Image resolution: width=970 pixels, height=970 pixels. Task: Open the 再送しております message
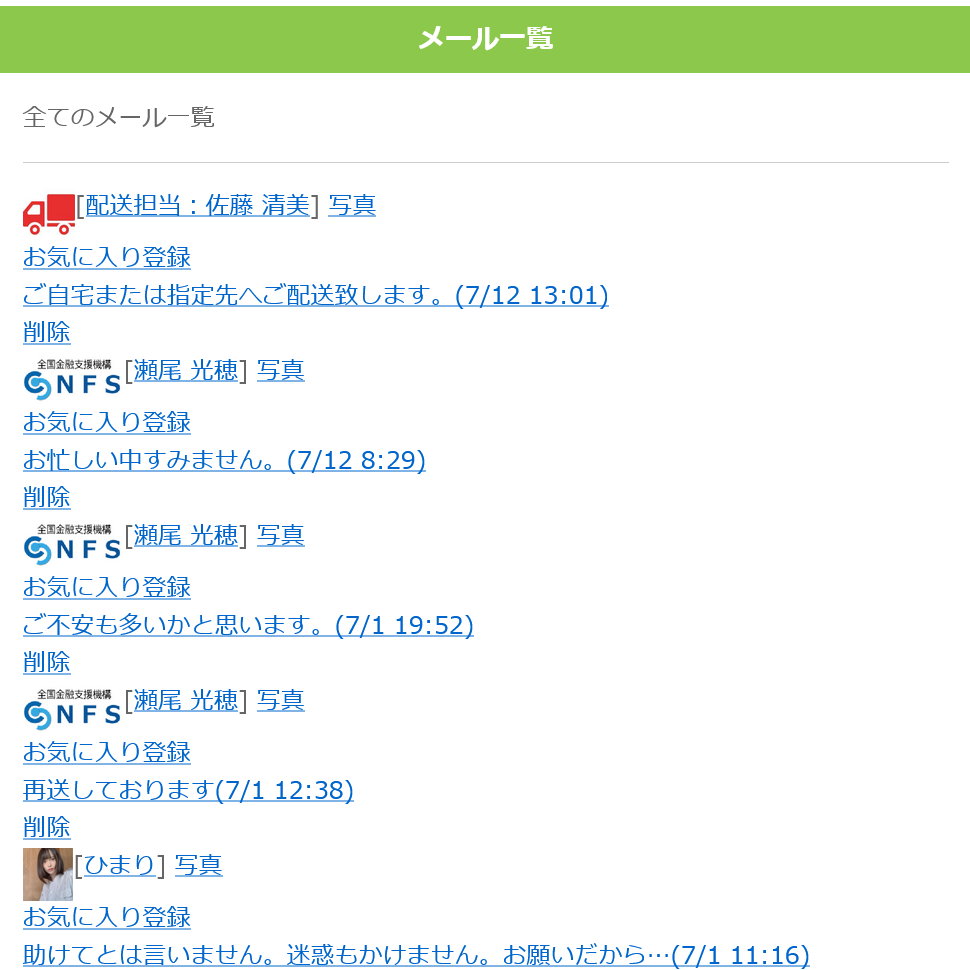pyautogui.click(x=188, y=791)
